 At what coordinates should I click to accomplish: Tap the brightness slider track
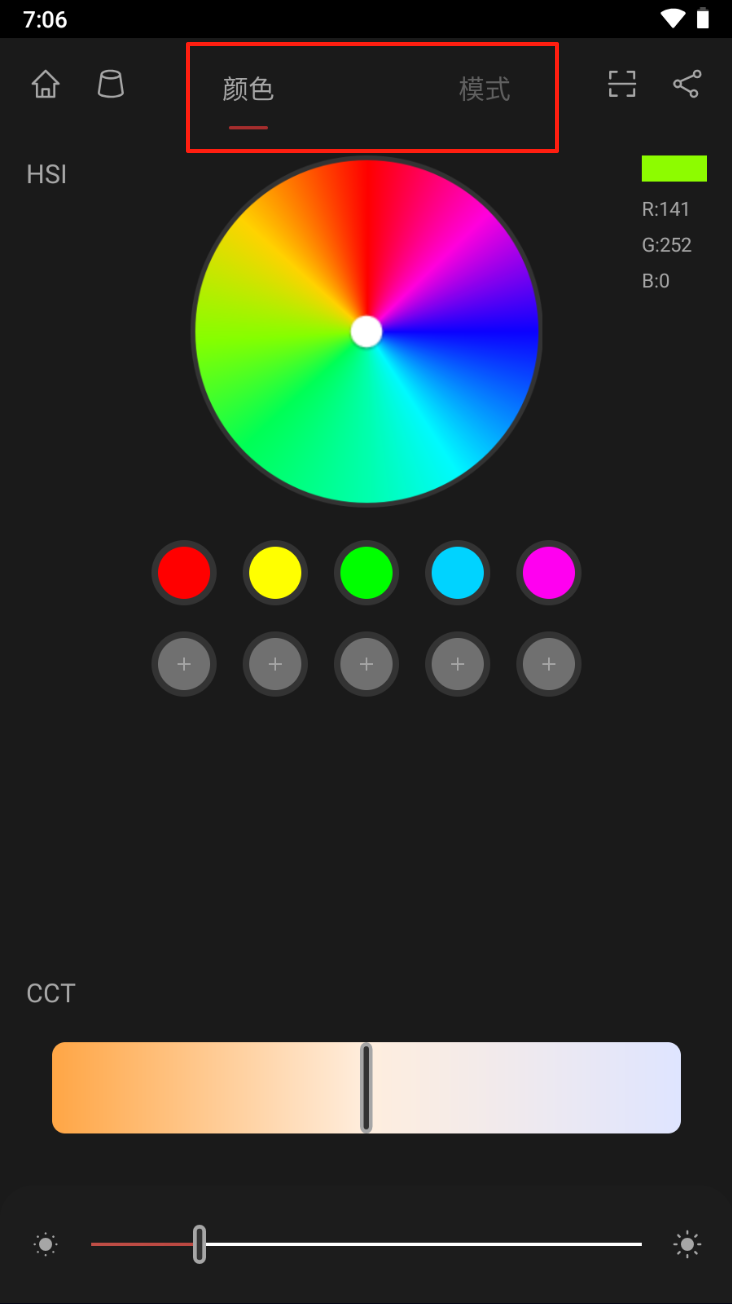tap(366, 1244)
